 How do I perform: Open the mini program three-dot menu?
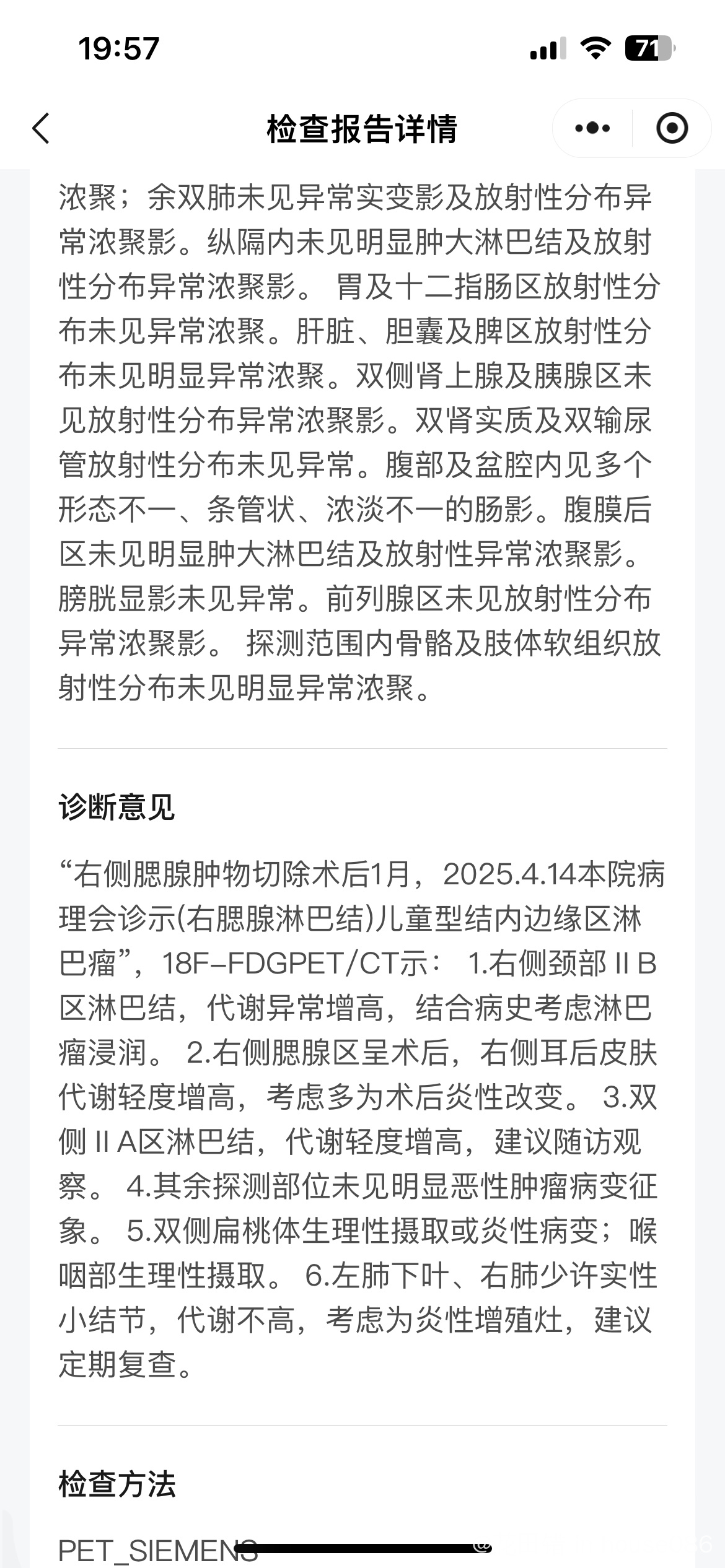click(x=592, y=128)
